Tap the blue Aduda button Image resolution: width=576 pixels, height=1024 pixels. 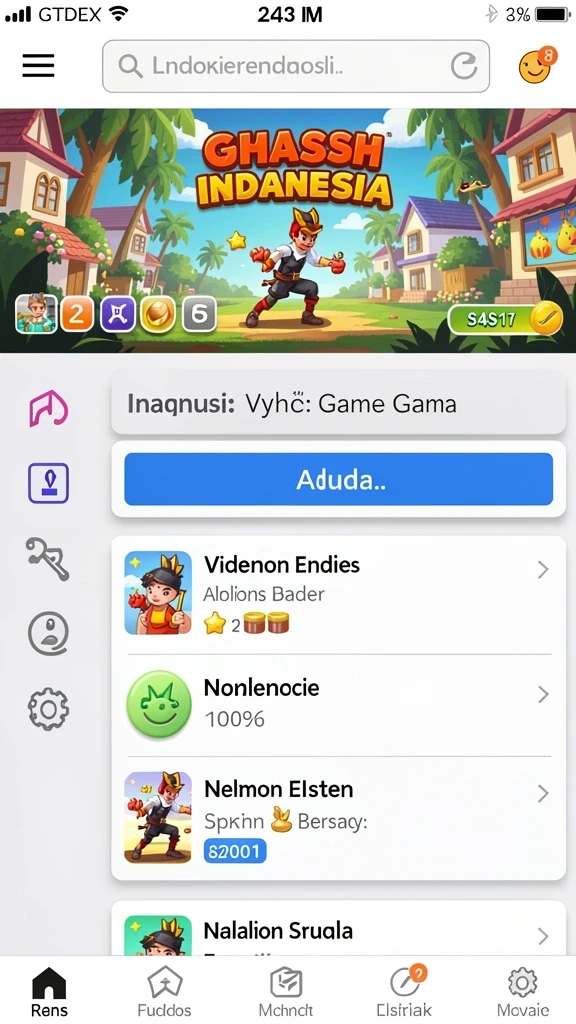tap(338, 479)
